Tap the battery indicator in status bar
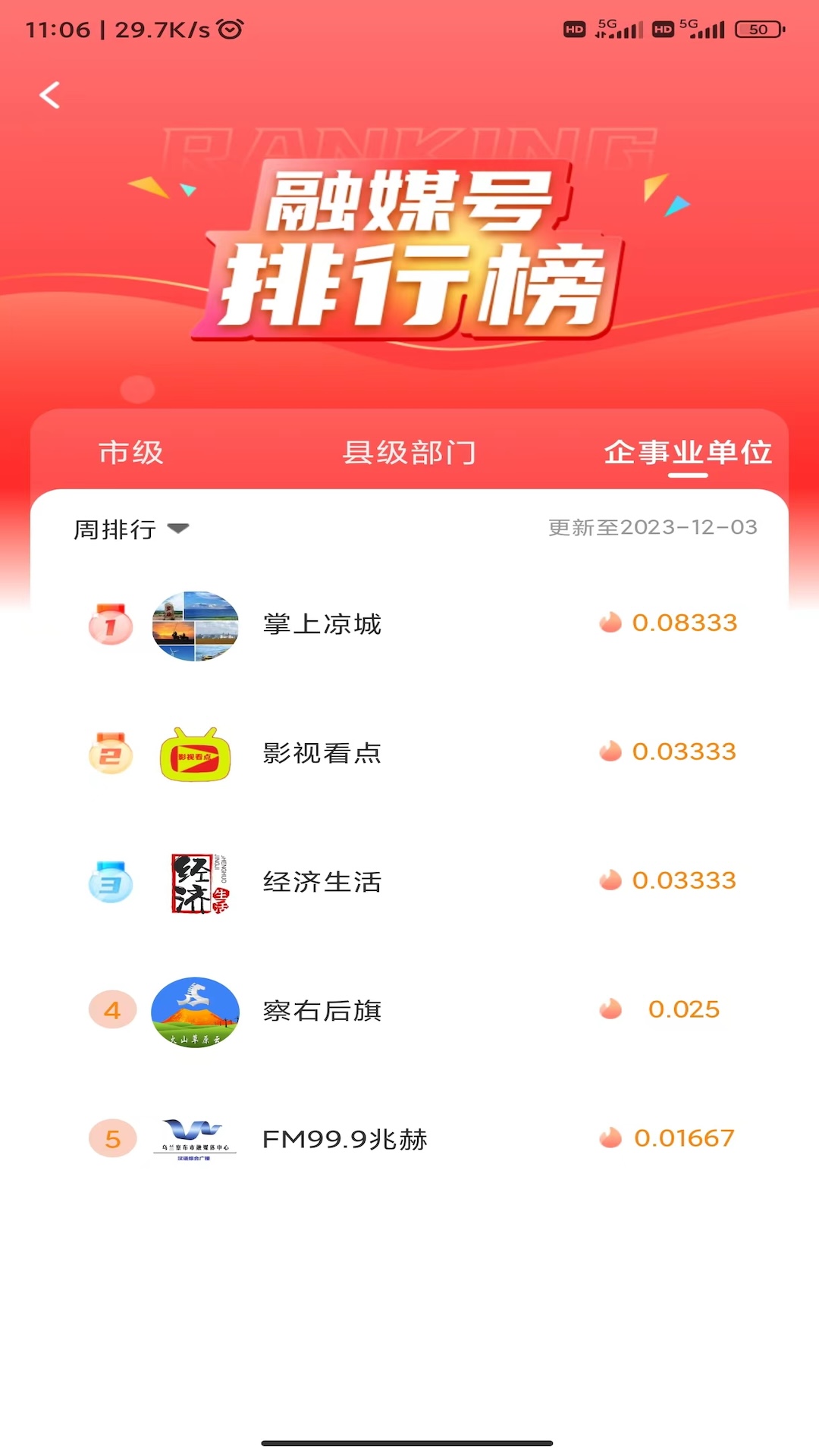The height and width of the screenshot is (1456, 819). (x=758, y=29)
